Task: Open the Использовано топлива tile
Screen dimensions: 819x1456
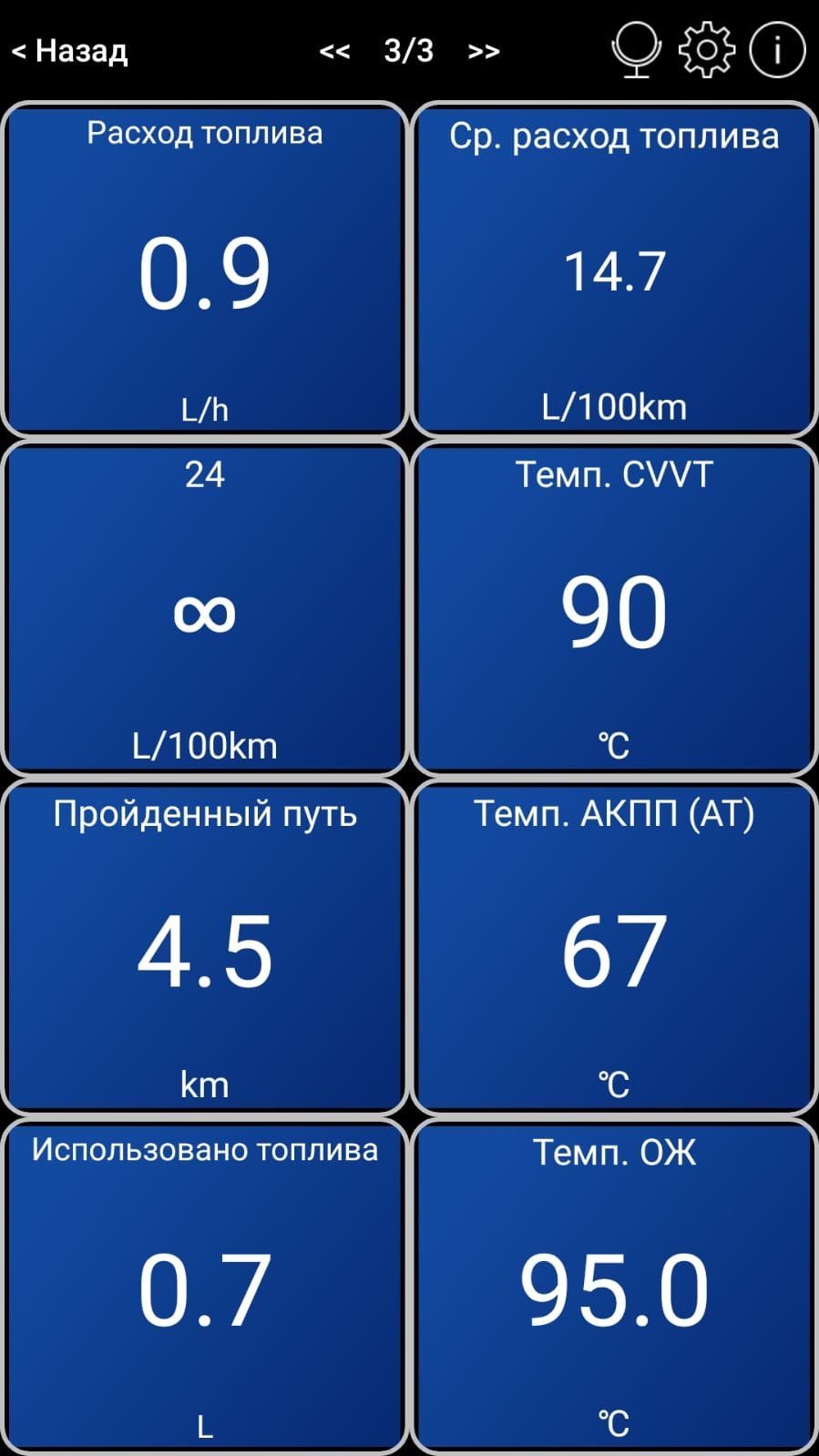Action: pos(205,1286)
